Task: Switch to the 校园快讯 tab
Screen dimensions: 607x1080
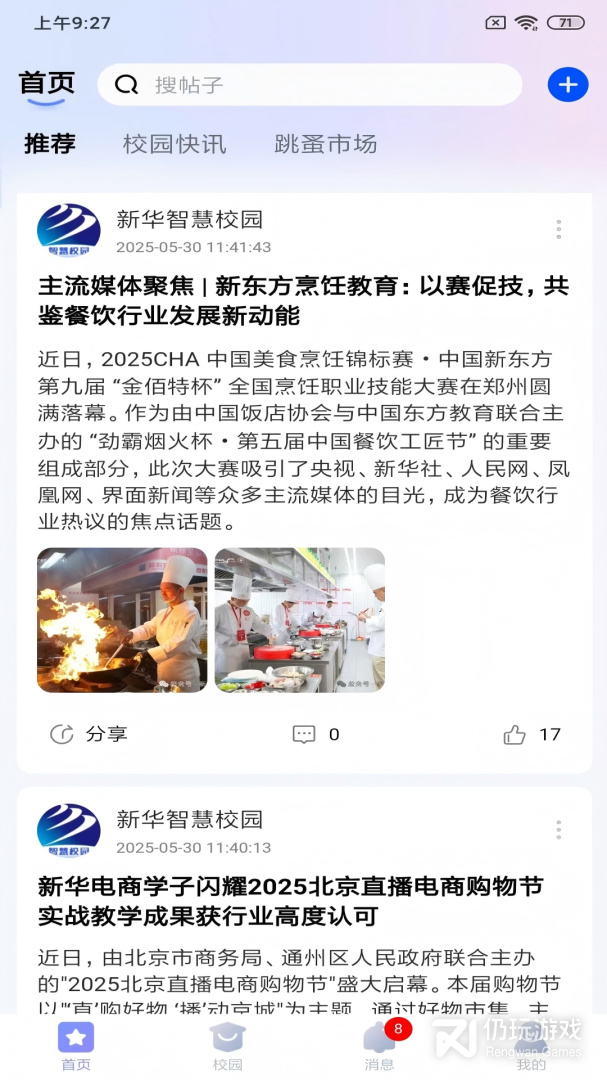Action: pyautogui.click(x=175, y=144)
